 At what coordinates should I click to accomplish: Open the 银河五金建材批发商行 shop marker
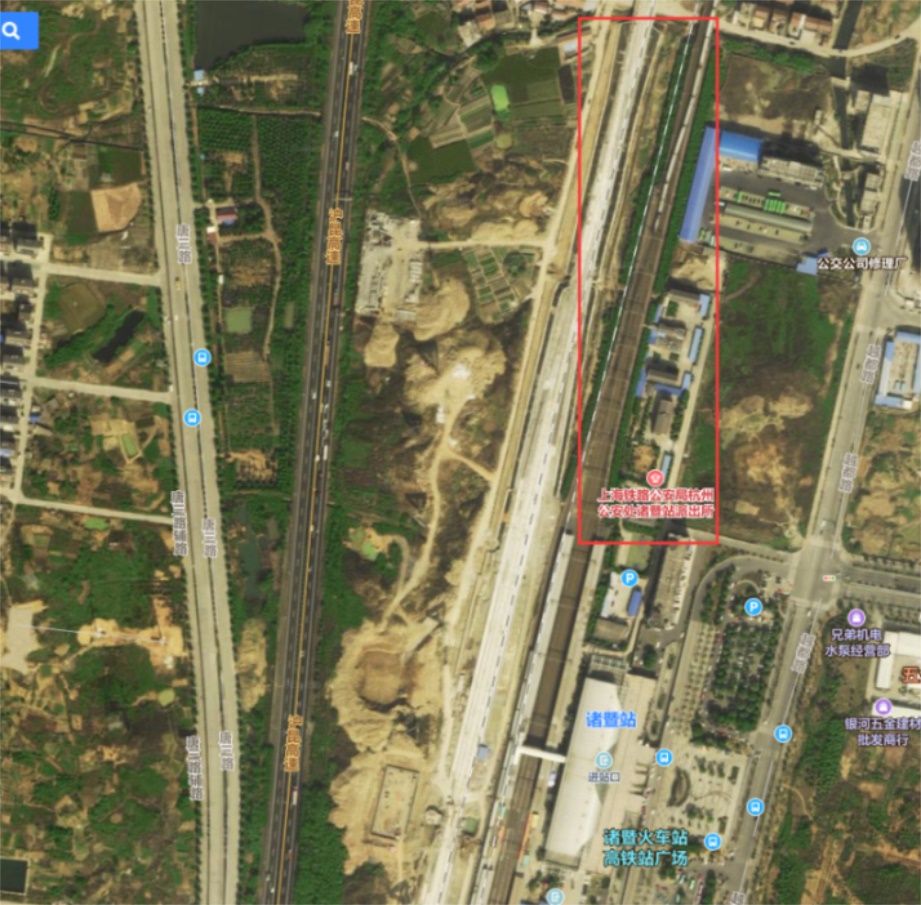click(880, 707)
